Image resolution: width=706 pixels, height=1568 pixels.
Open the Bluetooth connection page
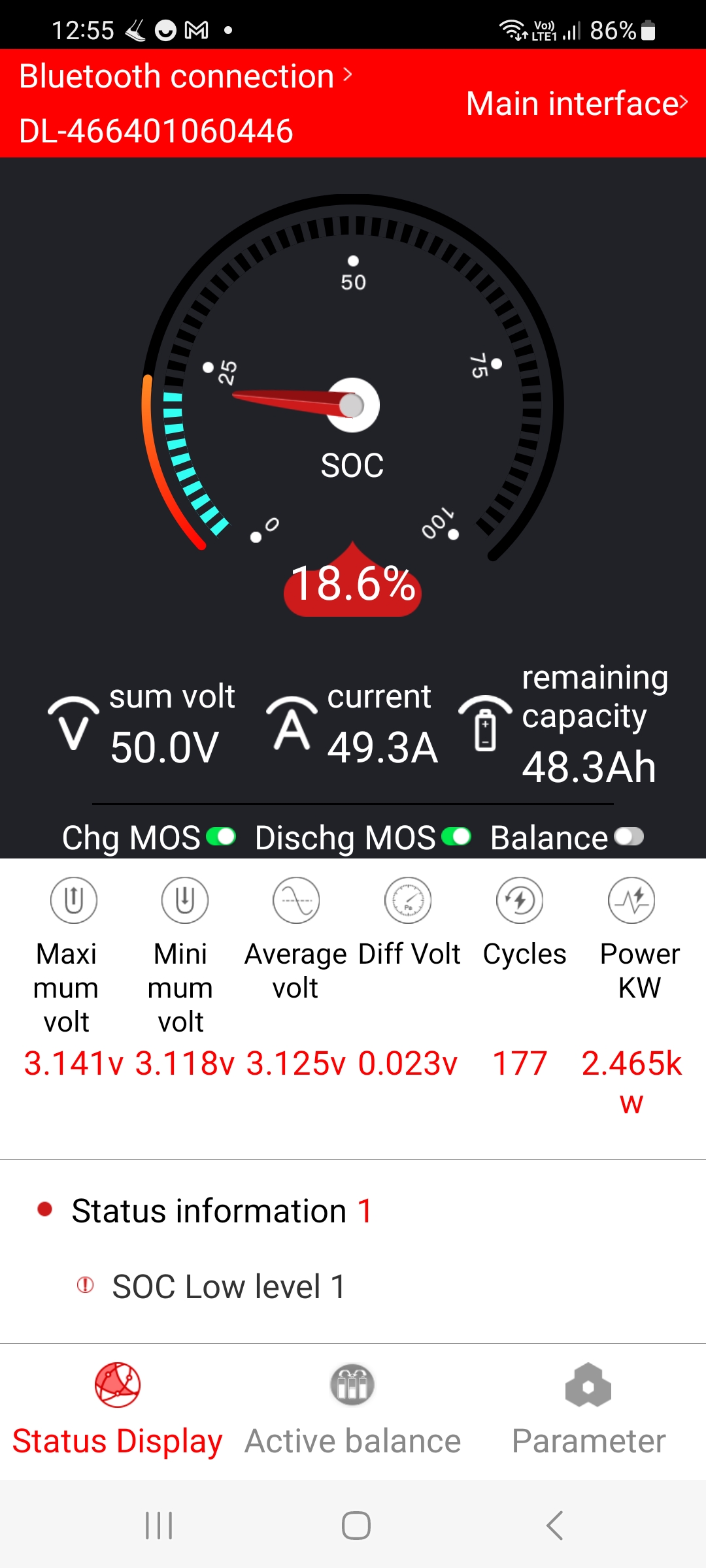point(185,76)
